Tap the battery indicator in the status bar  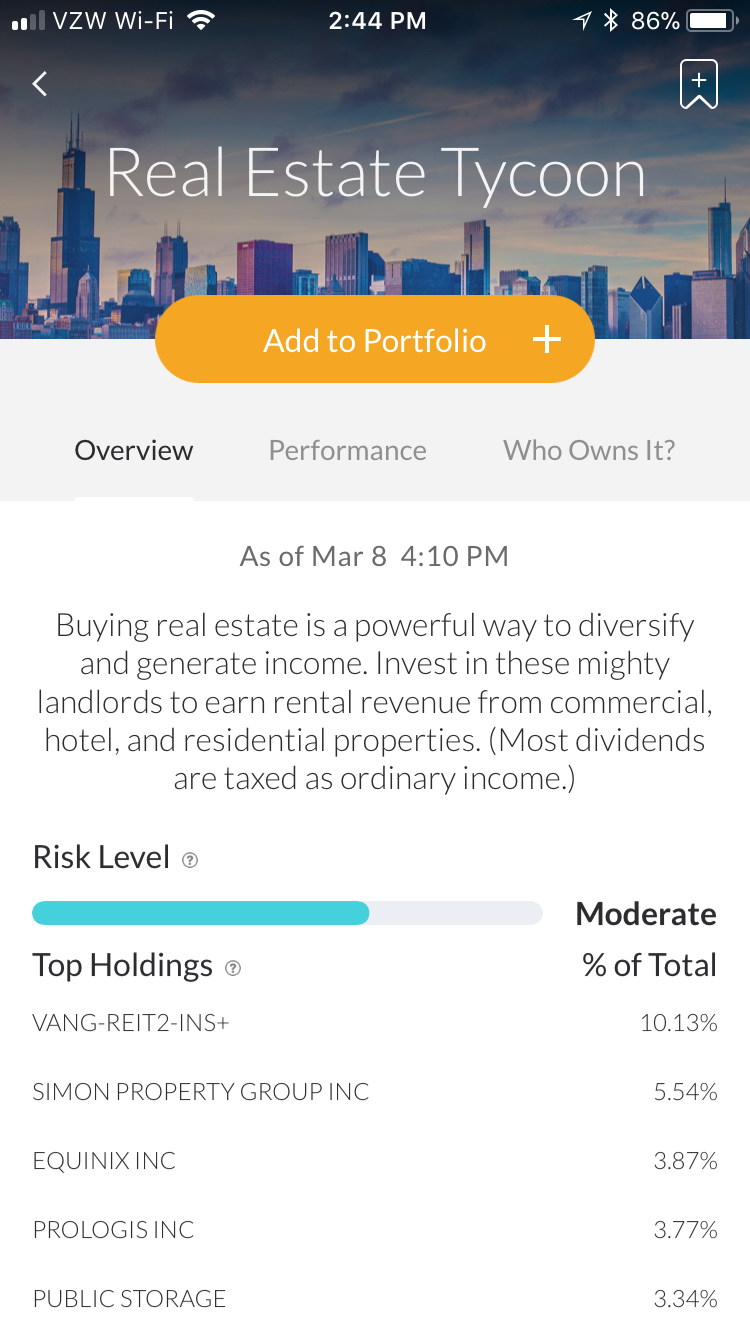point(714,19)
